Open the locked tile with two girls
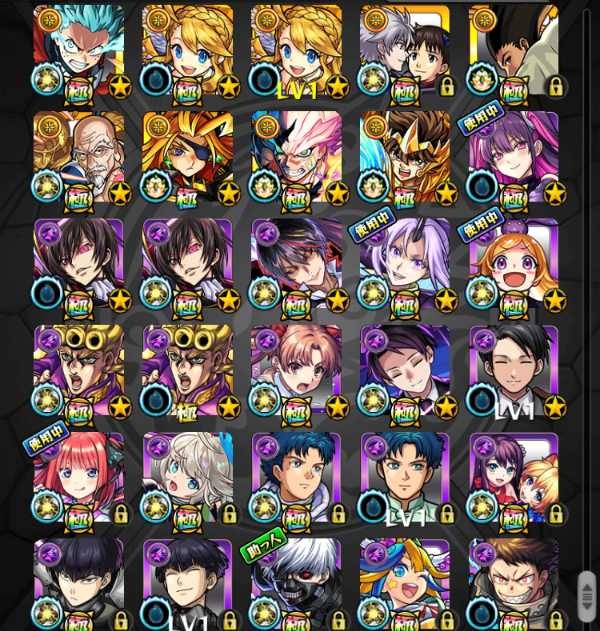 coord(513,478)
